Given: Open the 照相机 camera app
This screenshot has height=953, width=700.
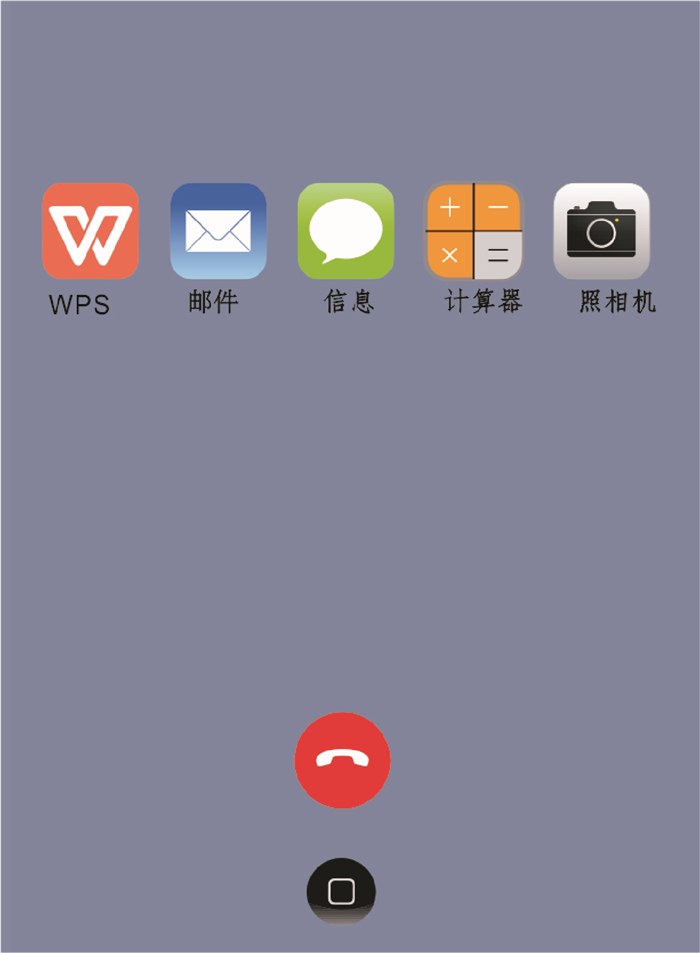Looking at the screenshot, I should click(x=602, y=231).
